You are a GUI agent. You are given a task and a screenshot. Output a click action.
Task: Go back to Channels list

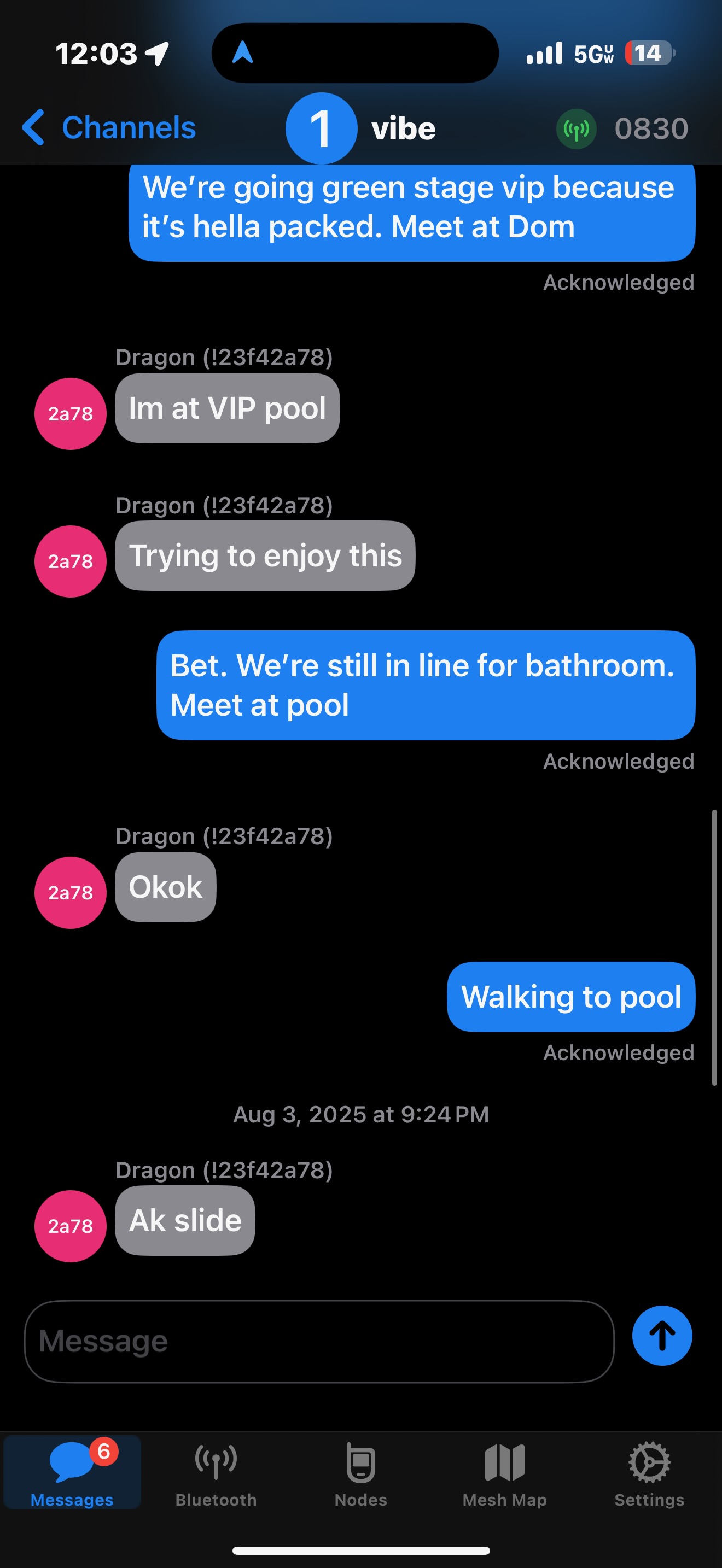pos(109,128)
